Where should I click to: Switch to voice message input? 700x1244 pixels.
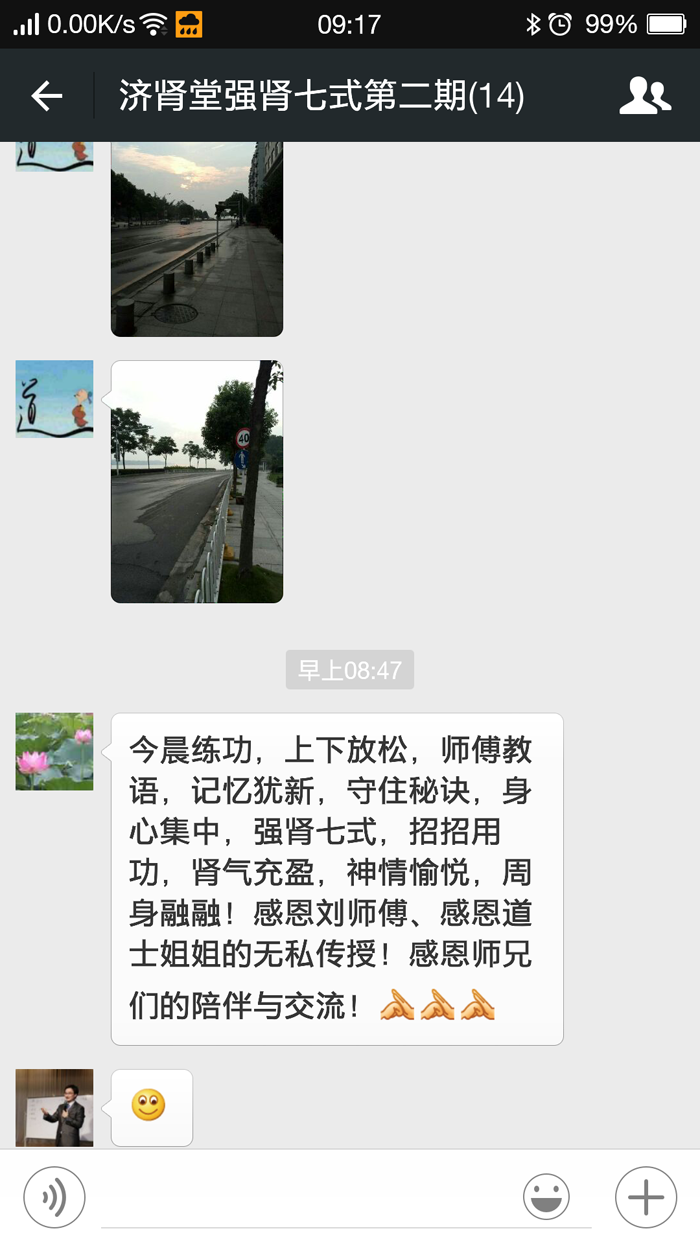(x=54, y=1197)
